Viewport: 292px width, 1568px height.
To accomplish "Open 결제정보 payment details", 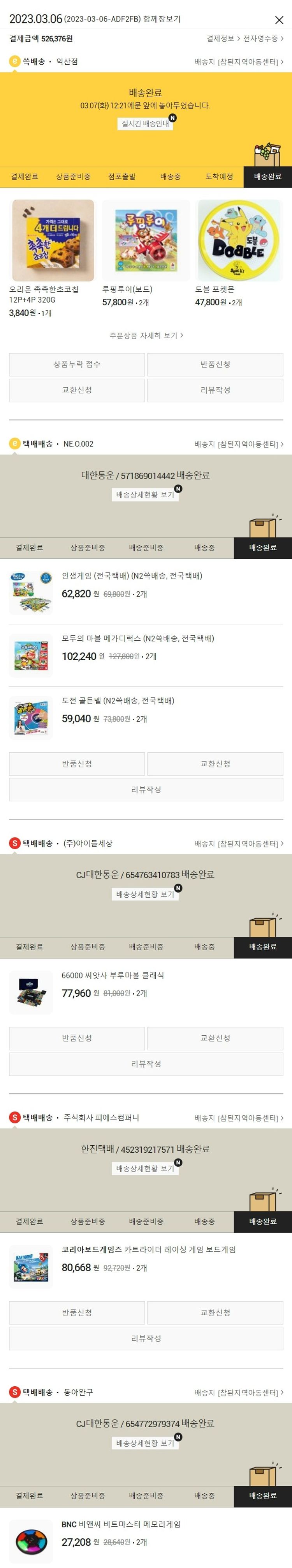I will [x=223, y=38].
